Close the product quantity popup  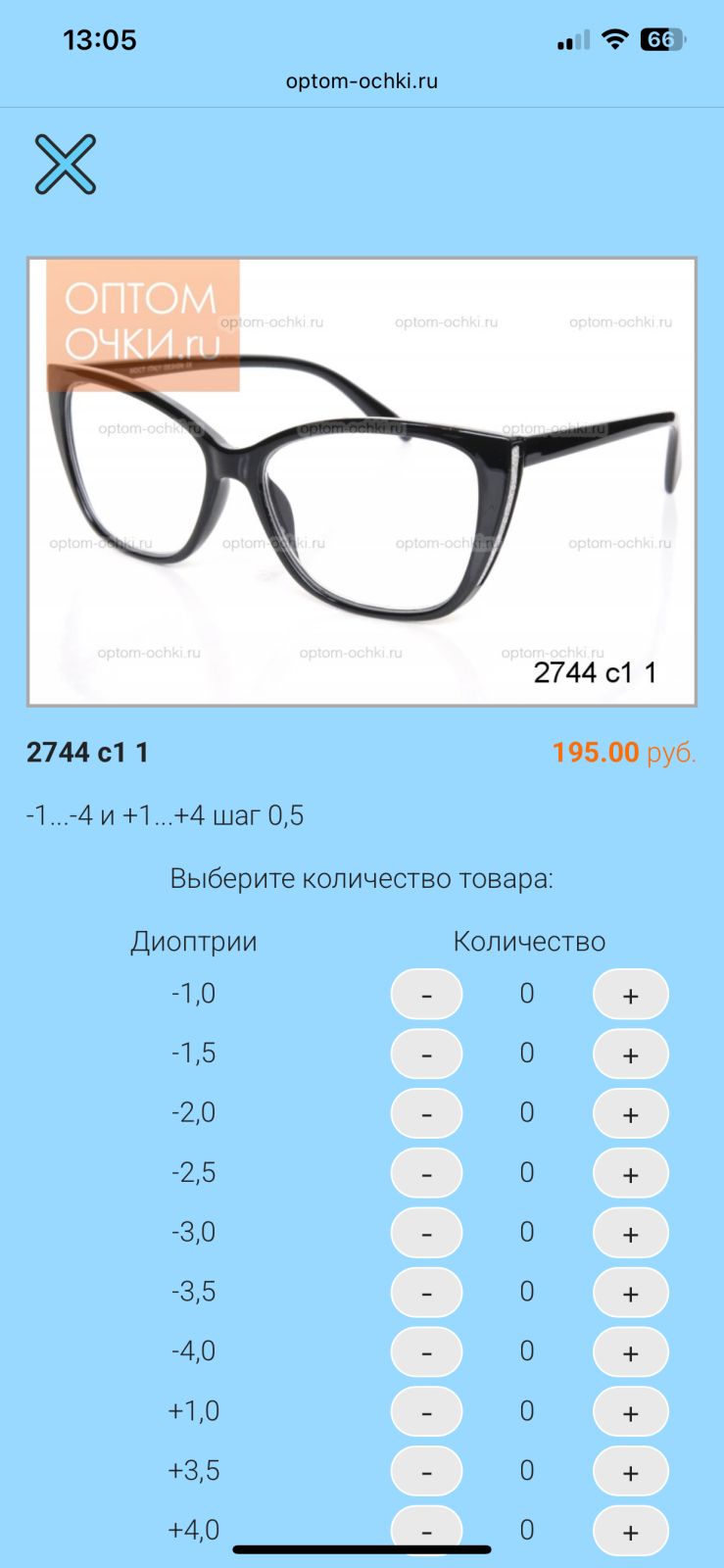[66, 164]
